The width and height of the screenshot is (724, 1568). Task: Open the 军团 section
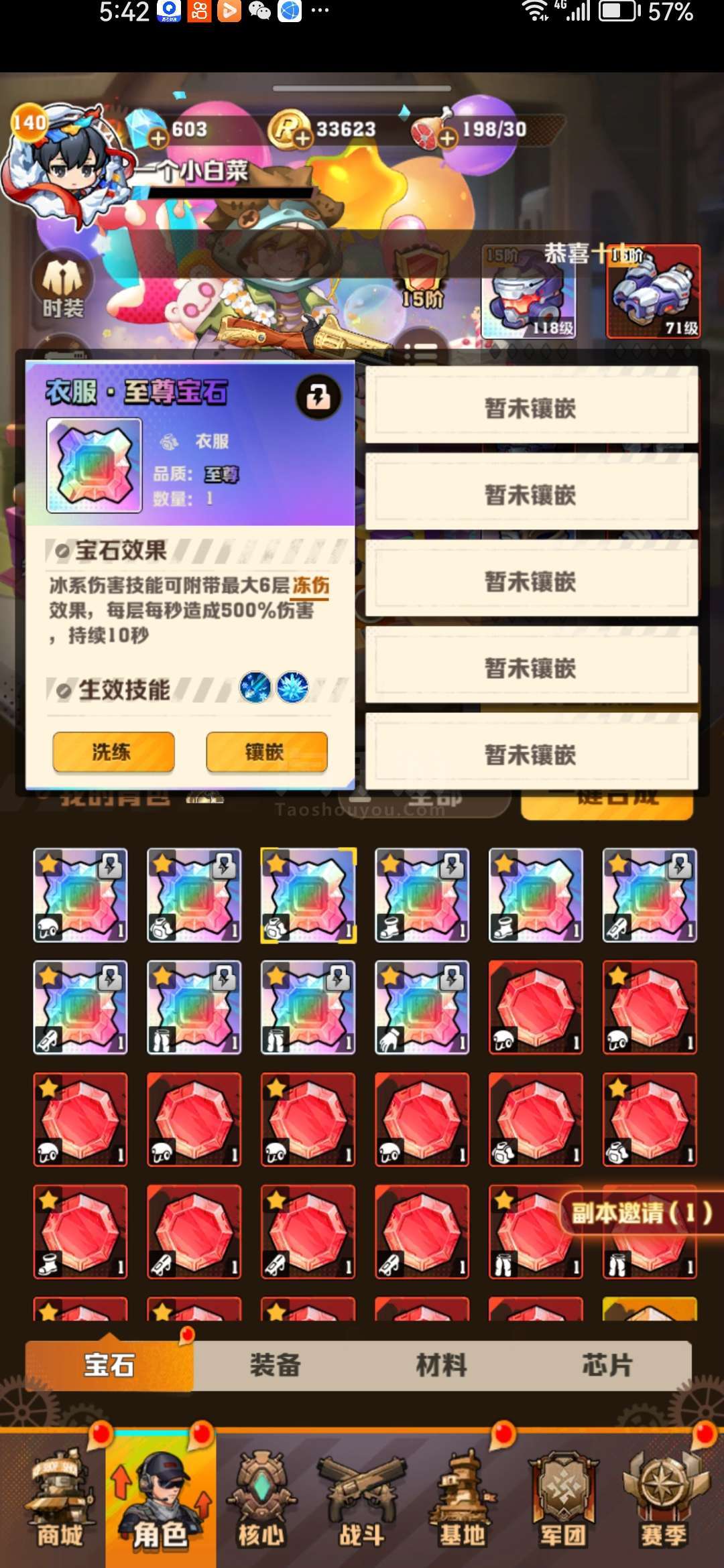[x=562, y=1500]
